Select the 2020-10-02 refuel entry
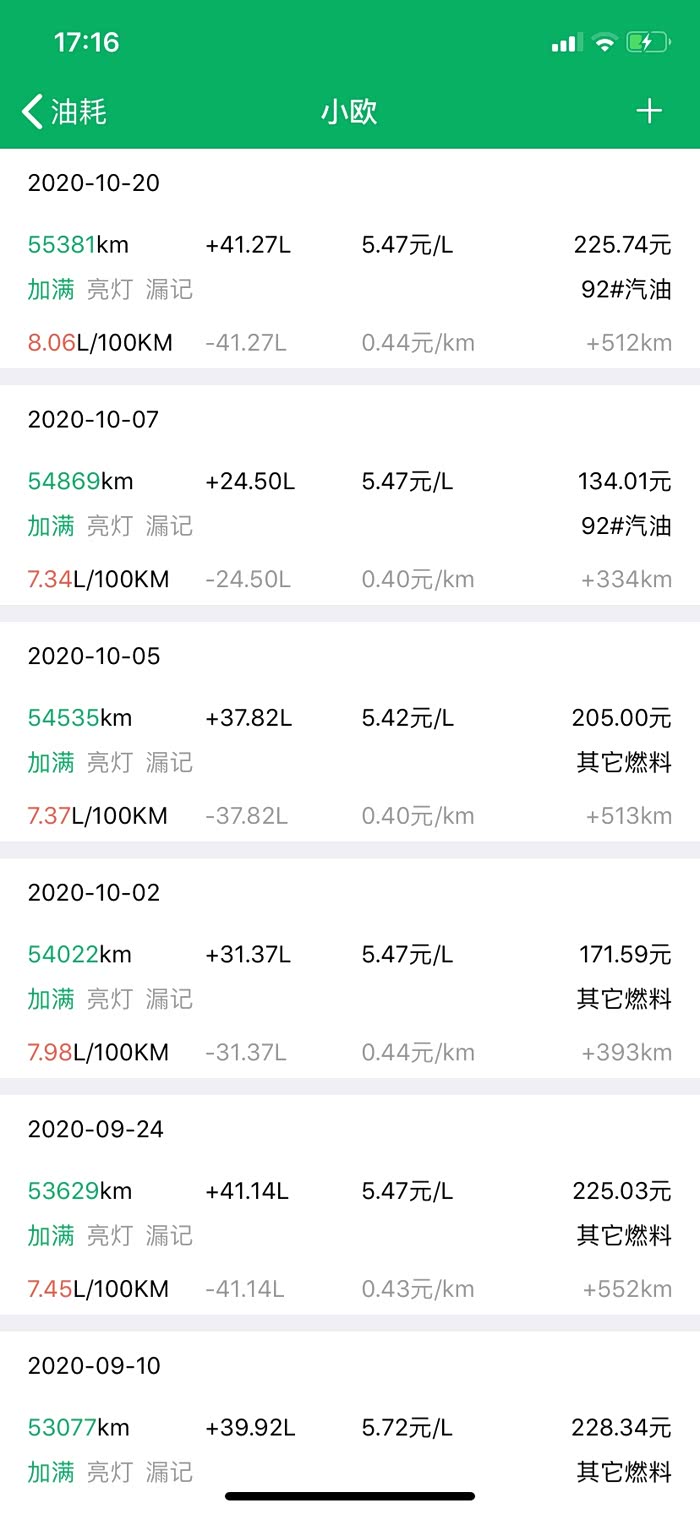Screen dimensions: 700x1514 coord(350,973)
